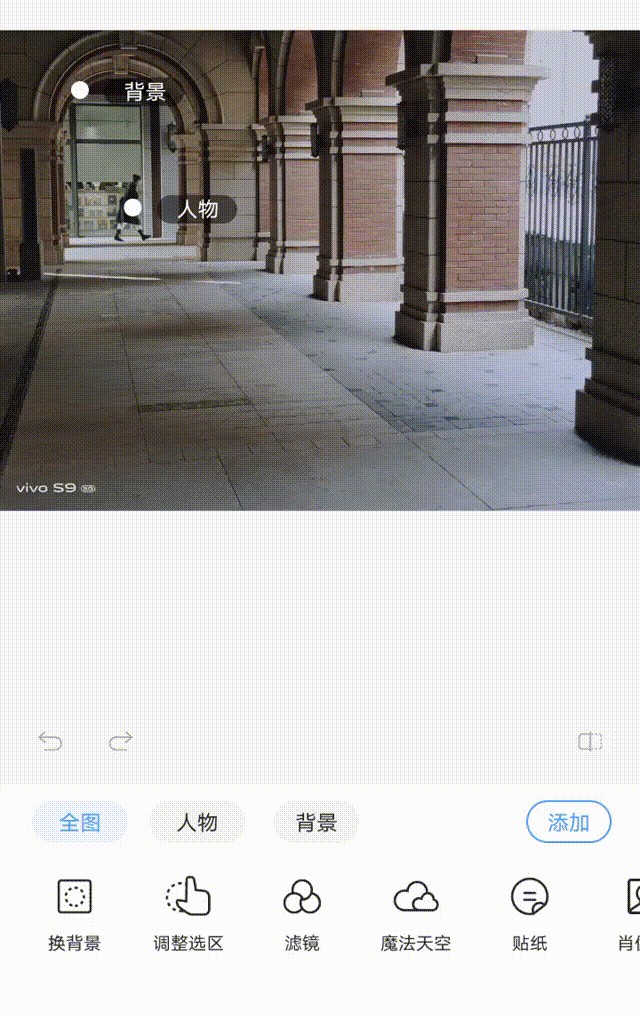Undo the last edit
This screenshot has height=1016, width=640.
50,741
